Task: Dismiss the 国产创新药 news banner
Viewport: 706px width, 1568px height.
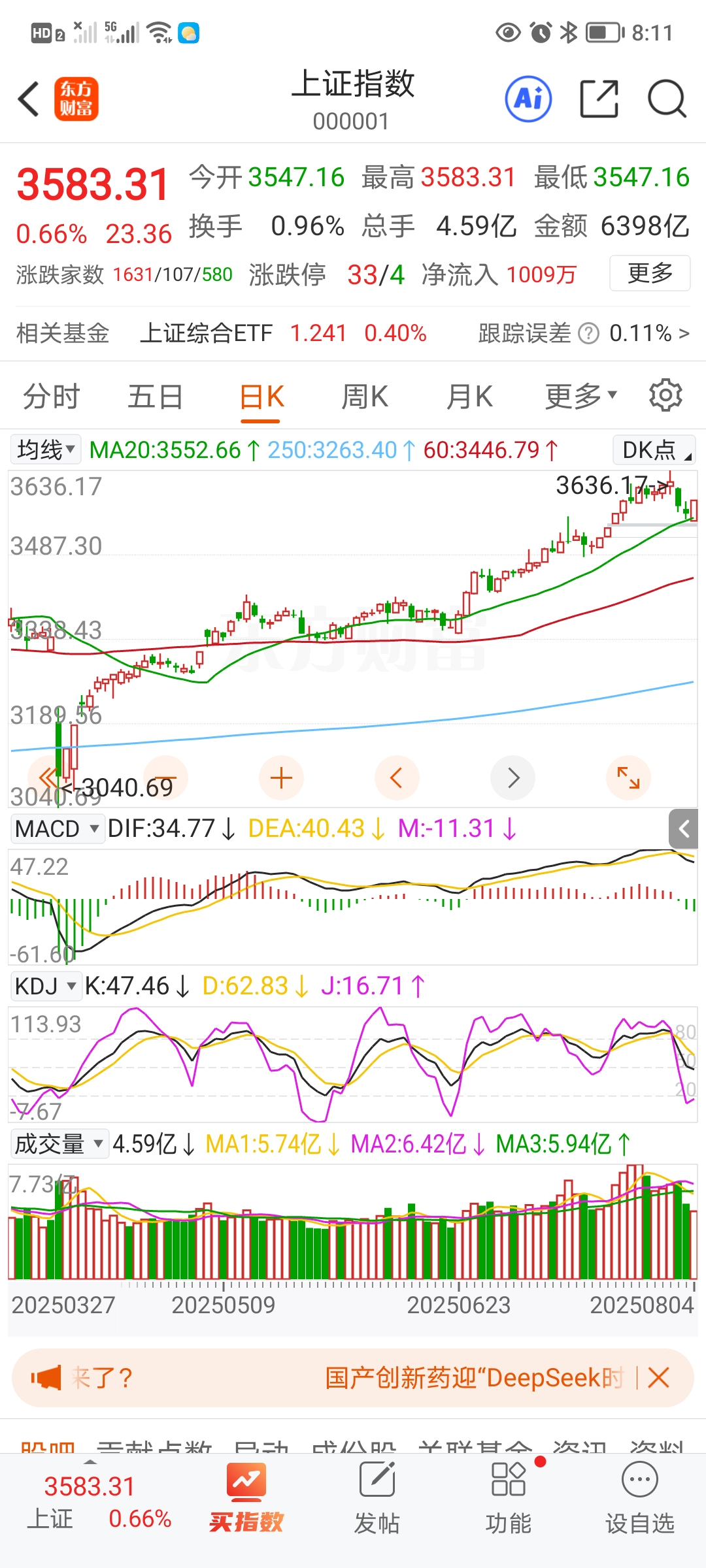Action: click(659, 1378)
